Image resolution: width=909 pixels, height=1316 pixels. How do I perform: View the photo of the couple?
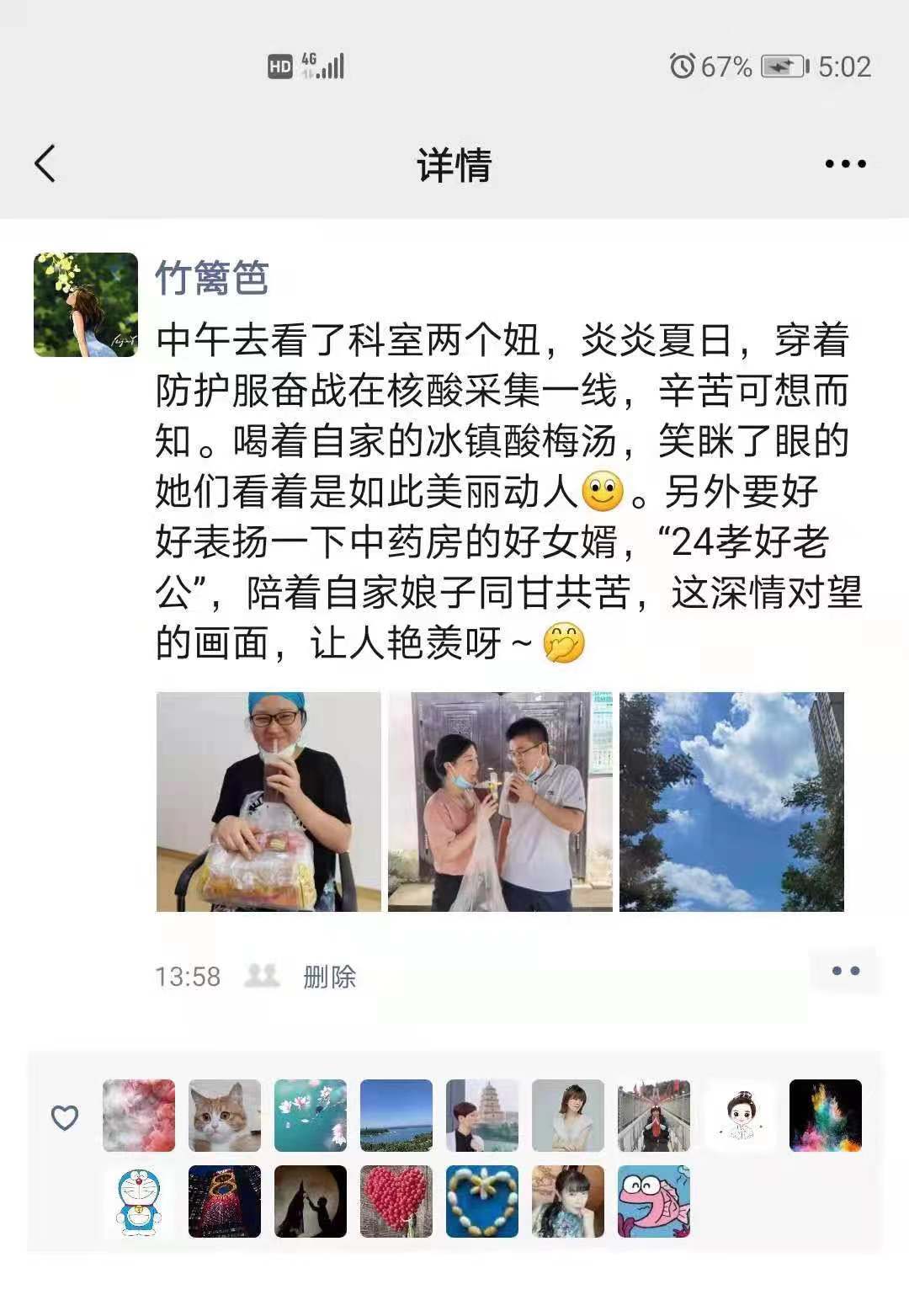click(500, 802)
